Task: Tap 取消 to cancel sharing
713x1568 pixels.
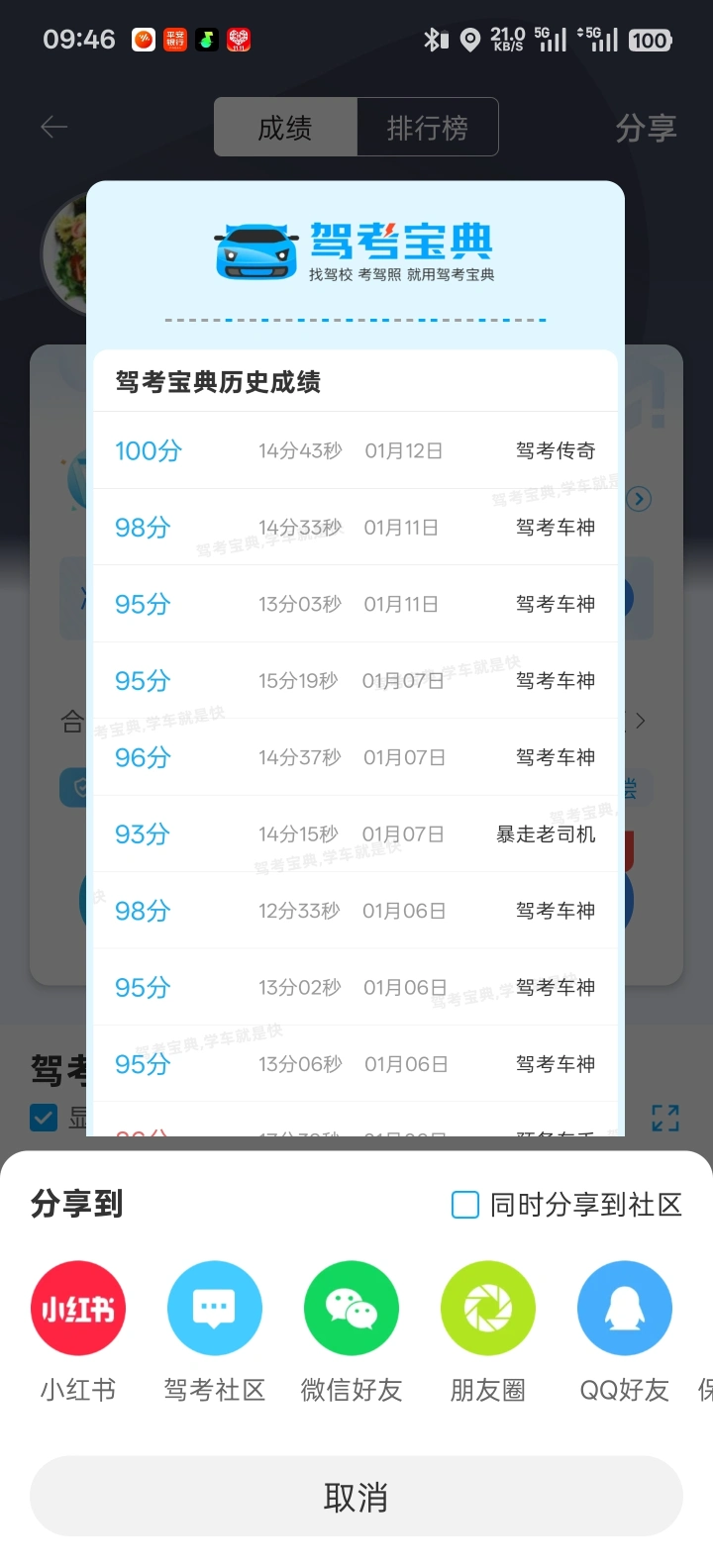Action: [356, 1496]
